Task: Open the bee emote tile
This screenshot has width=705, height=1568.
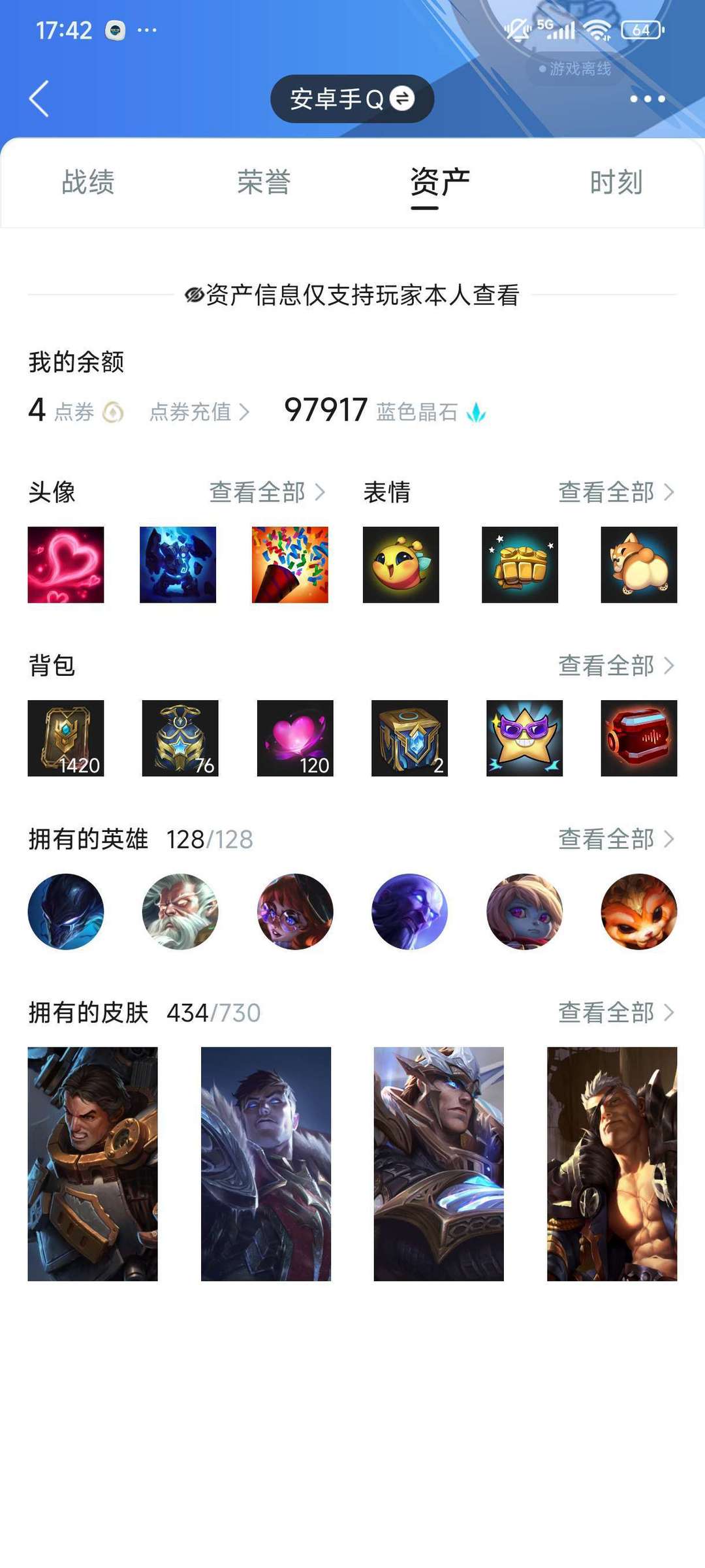Action: [x=401, y=565]
